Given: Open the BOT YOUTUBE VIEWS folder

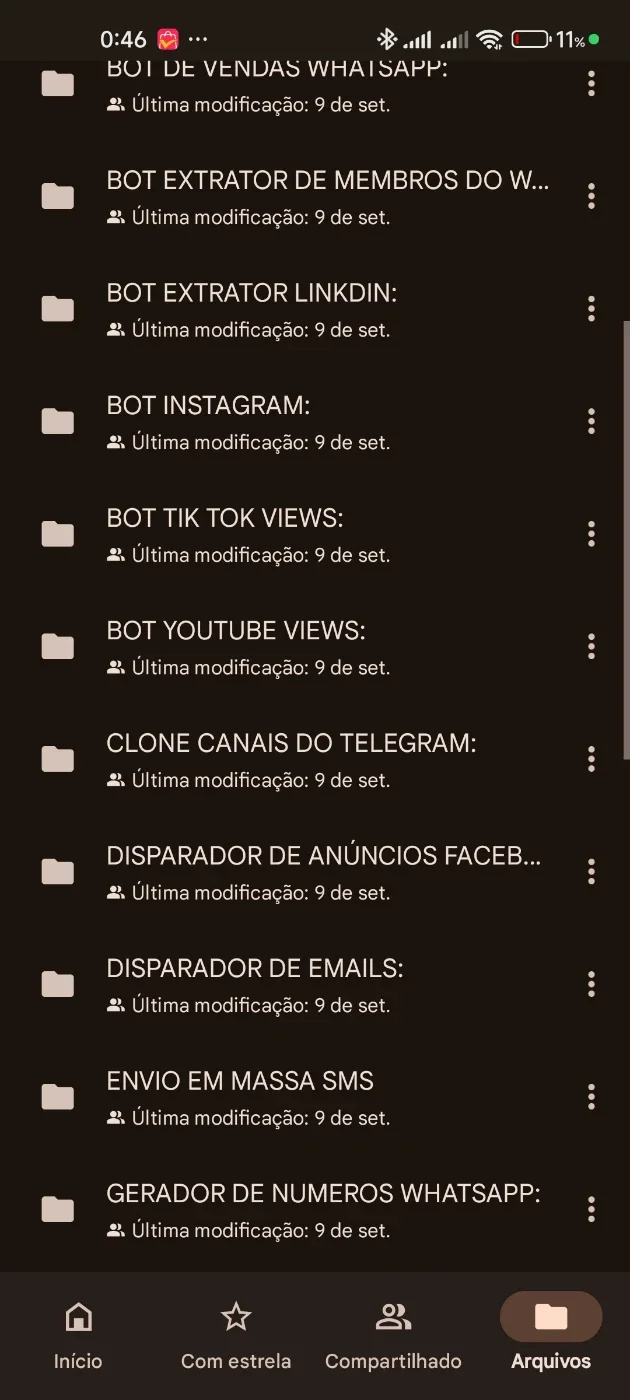Looking at the screenshot, I should (300, 646).
